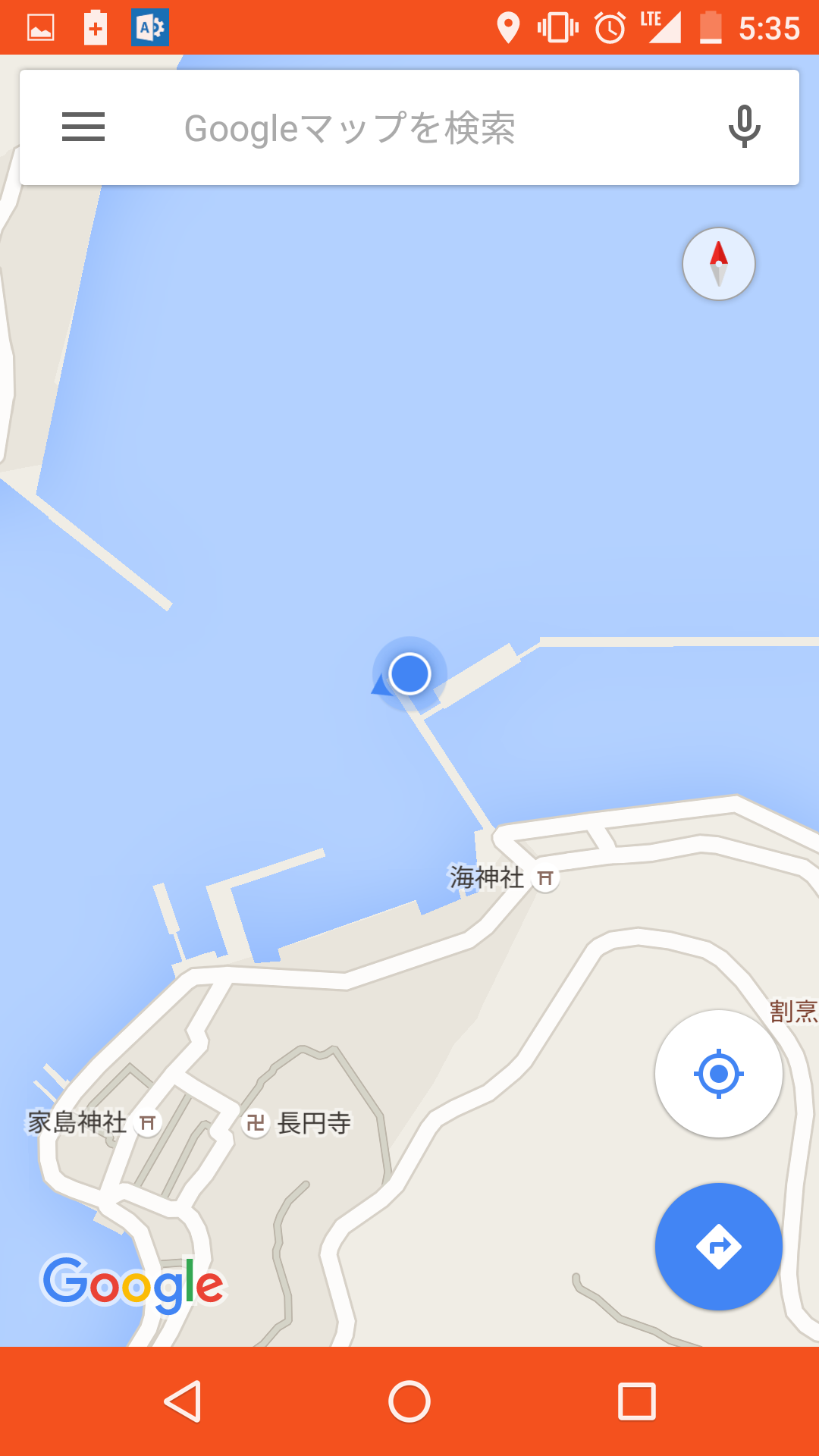Open recent apps from navigation bar
819x1456 pixels.
(636, 1401)
